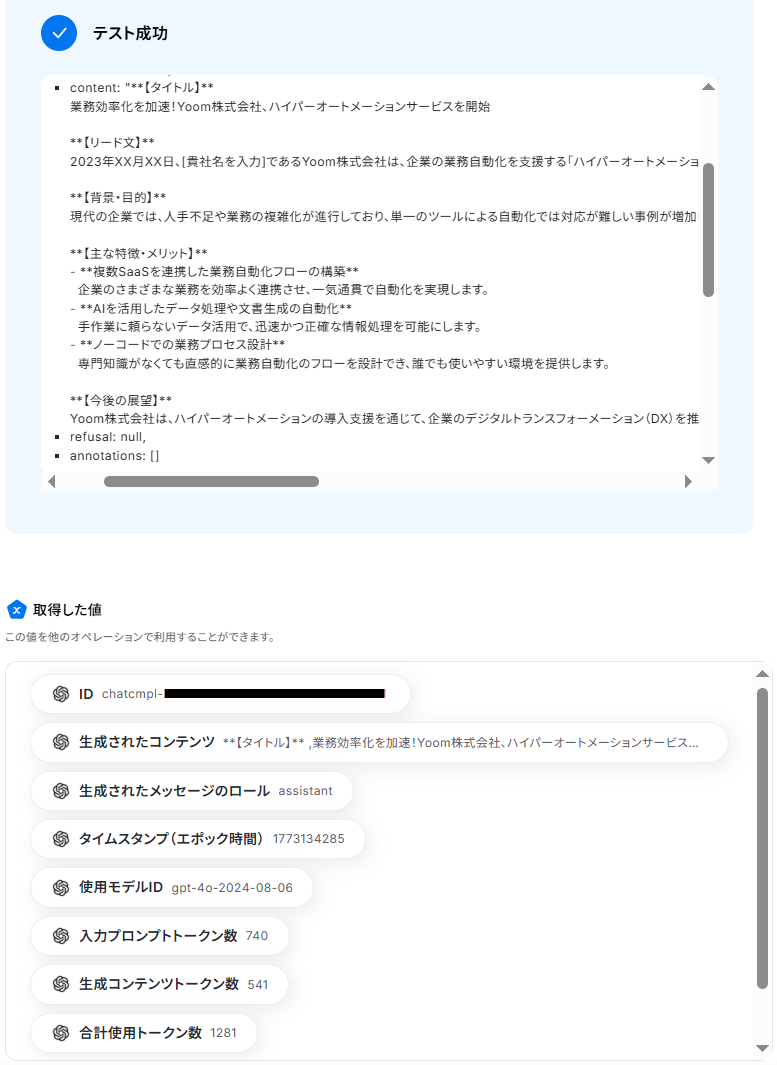Tap the right arrow of horizontal scrollbar
This screenshot has height=1065, width=777.
click(x=688, y=481)
